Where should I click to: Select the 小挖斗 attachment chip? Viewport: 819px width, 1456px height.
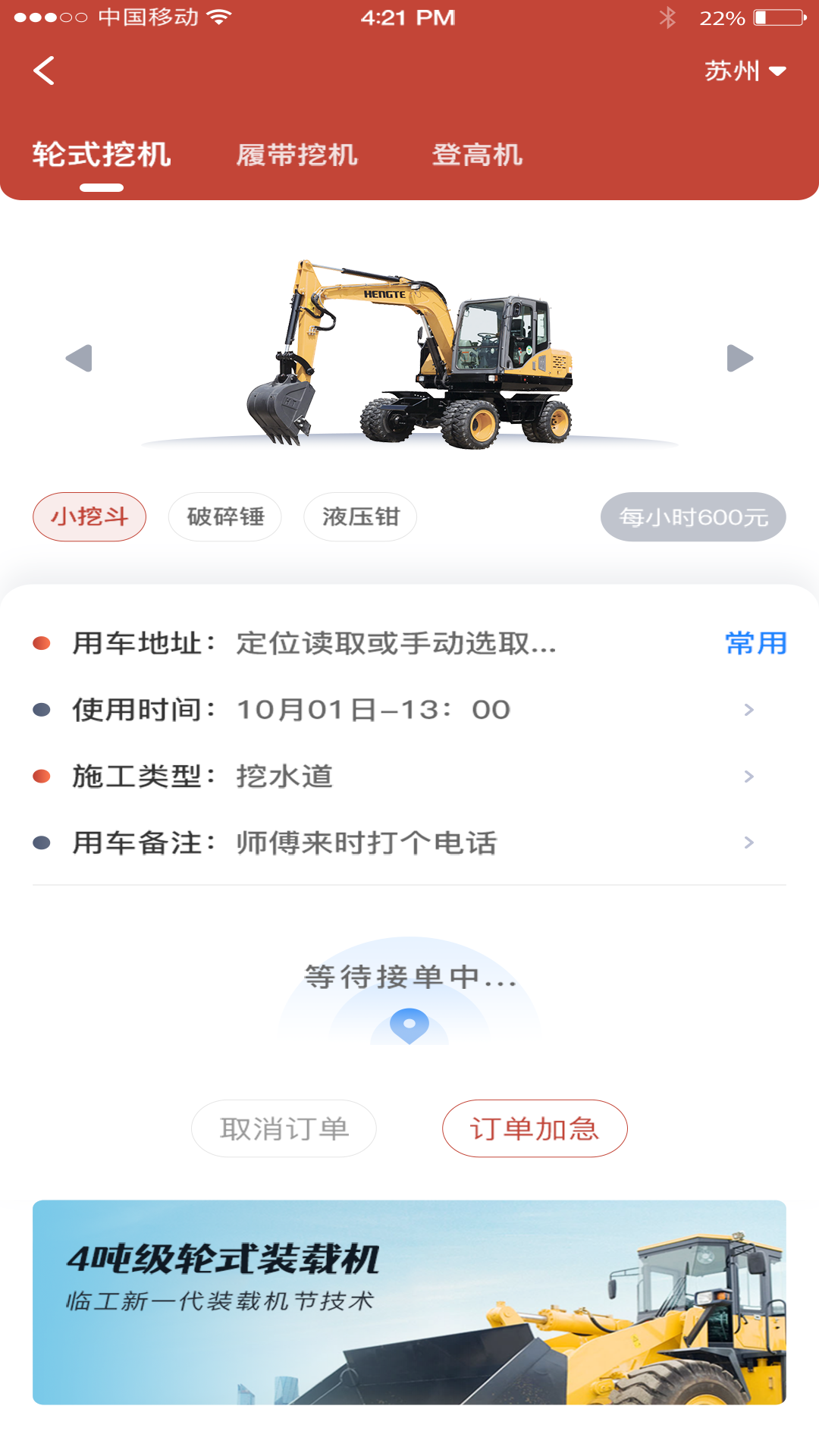click(89, 517)
